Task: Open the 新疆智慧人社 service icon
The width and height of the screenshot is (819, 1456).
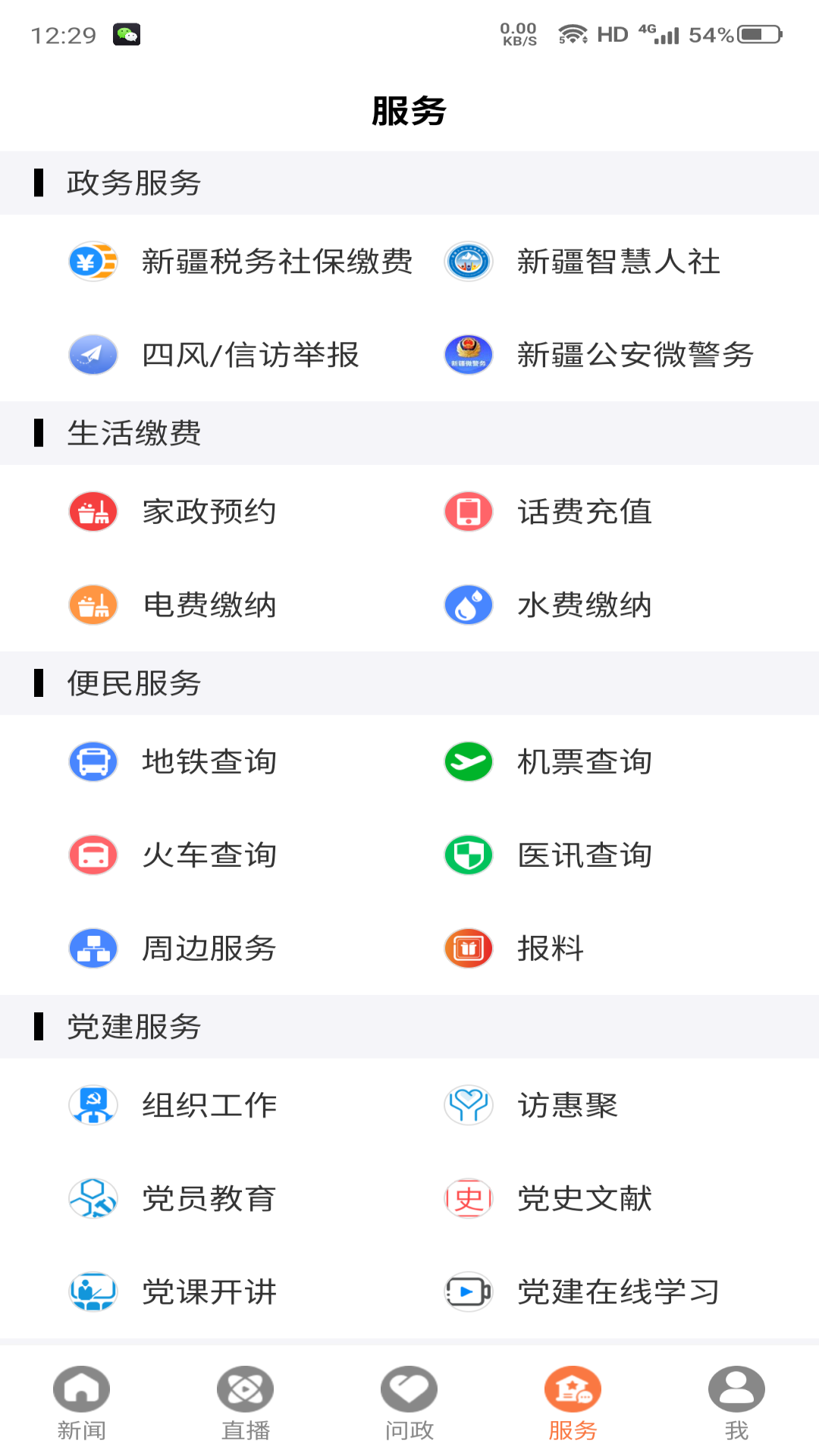Action: point(468,262)
